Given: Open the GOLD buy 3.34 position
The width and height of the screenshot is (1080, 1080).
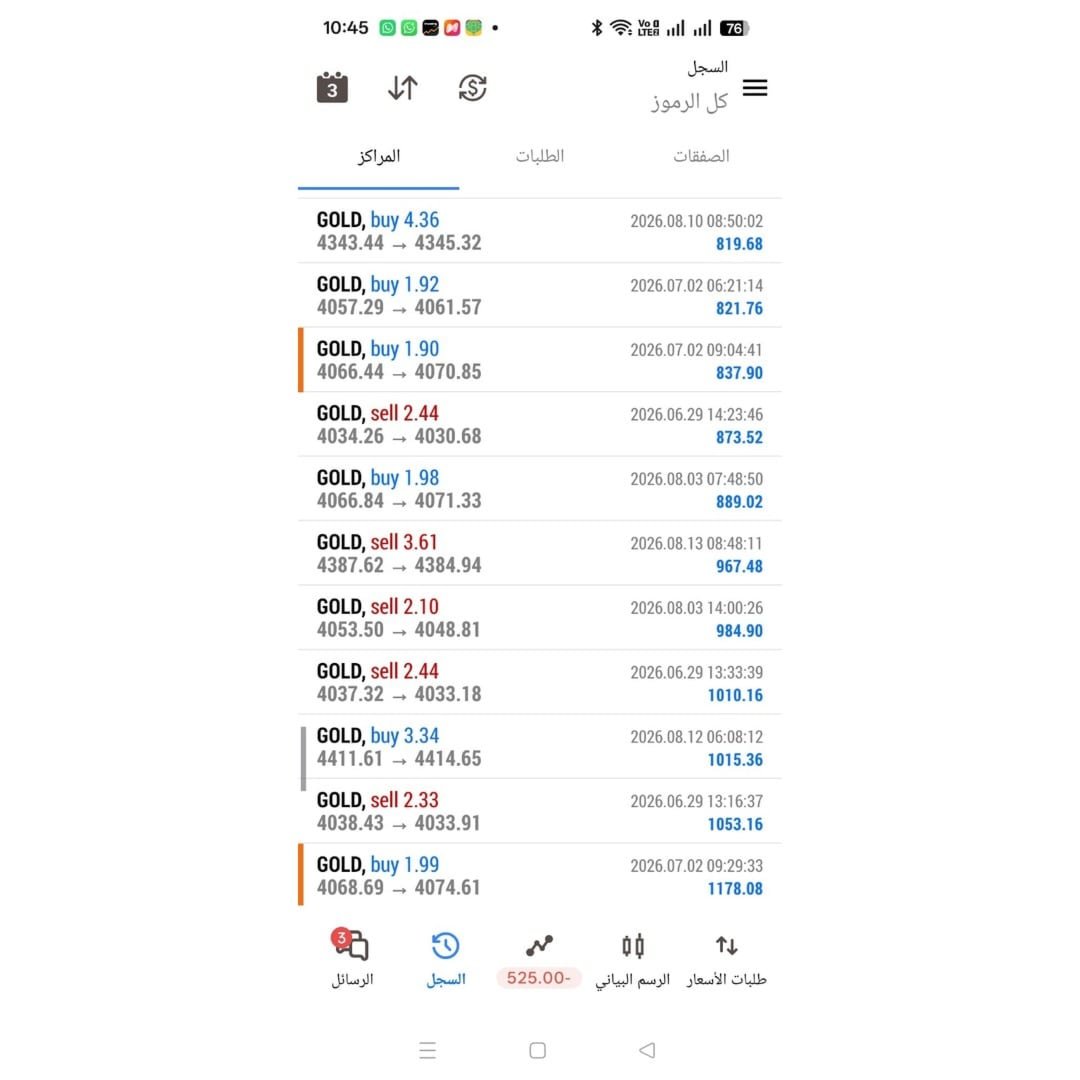Looking at the screenshot, I should (x=539, y=747).
